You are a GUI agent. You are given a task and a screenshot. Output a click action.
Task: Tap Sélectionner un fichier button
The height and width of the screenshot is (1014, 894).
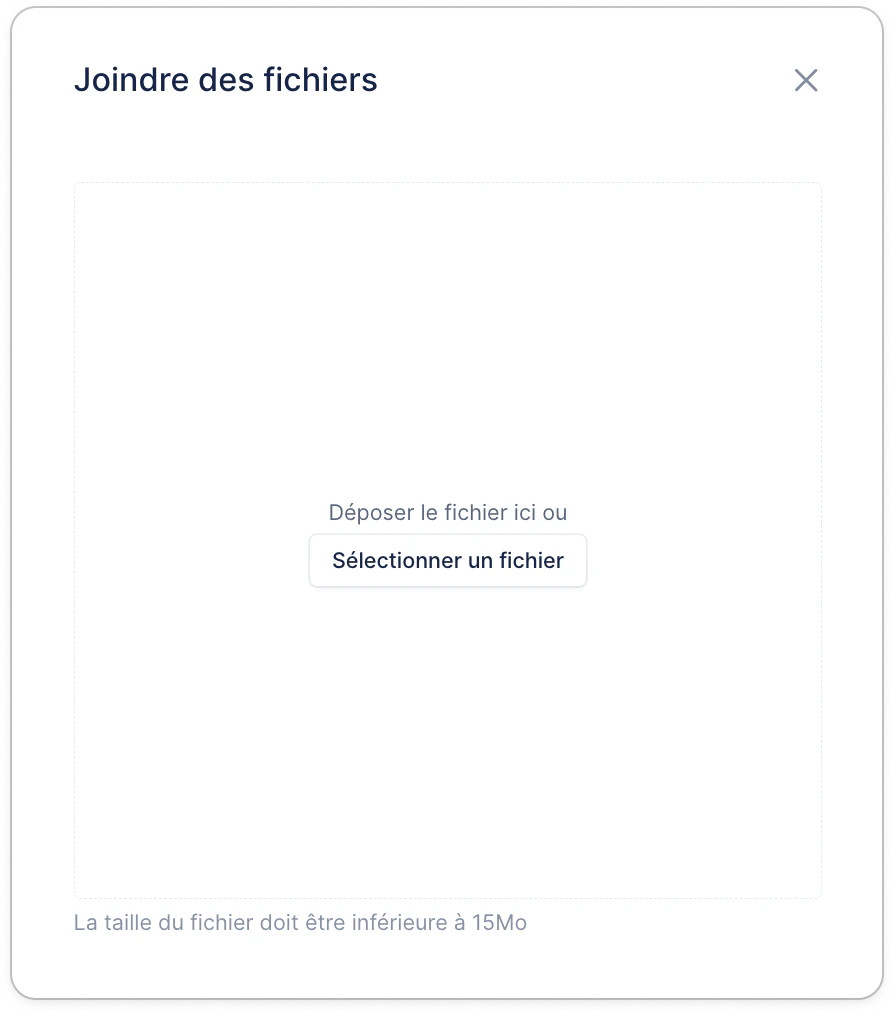448,561
